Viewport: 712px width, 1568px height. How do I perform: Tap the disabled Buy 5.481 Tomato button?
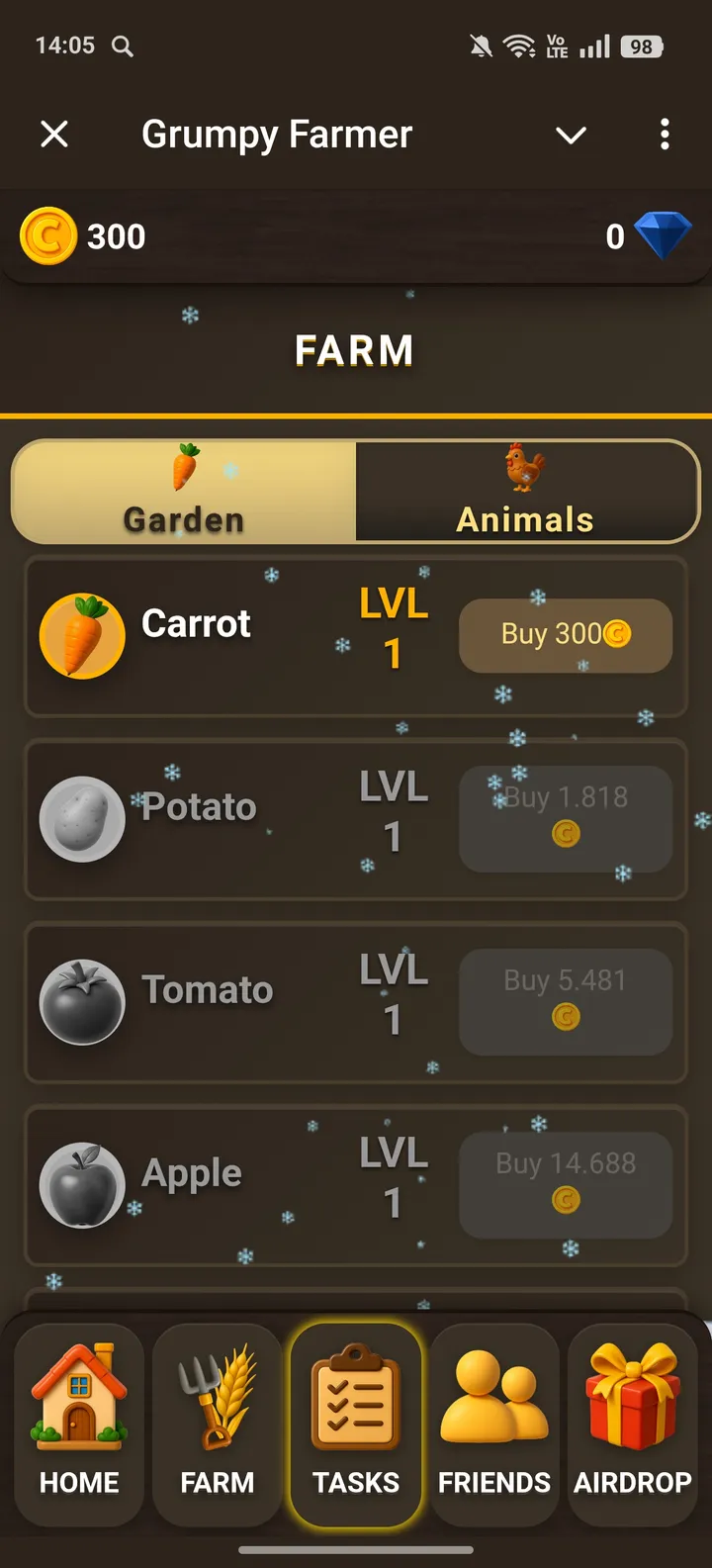click(x=565, y=1001)
